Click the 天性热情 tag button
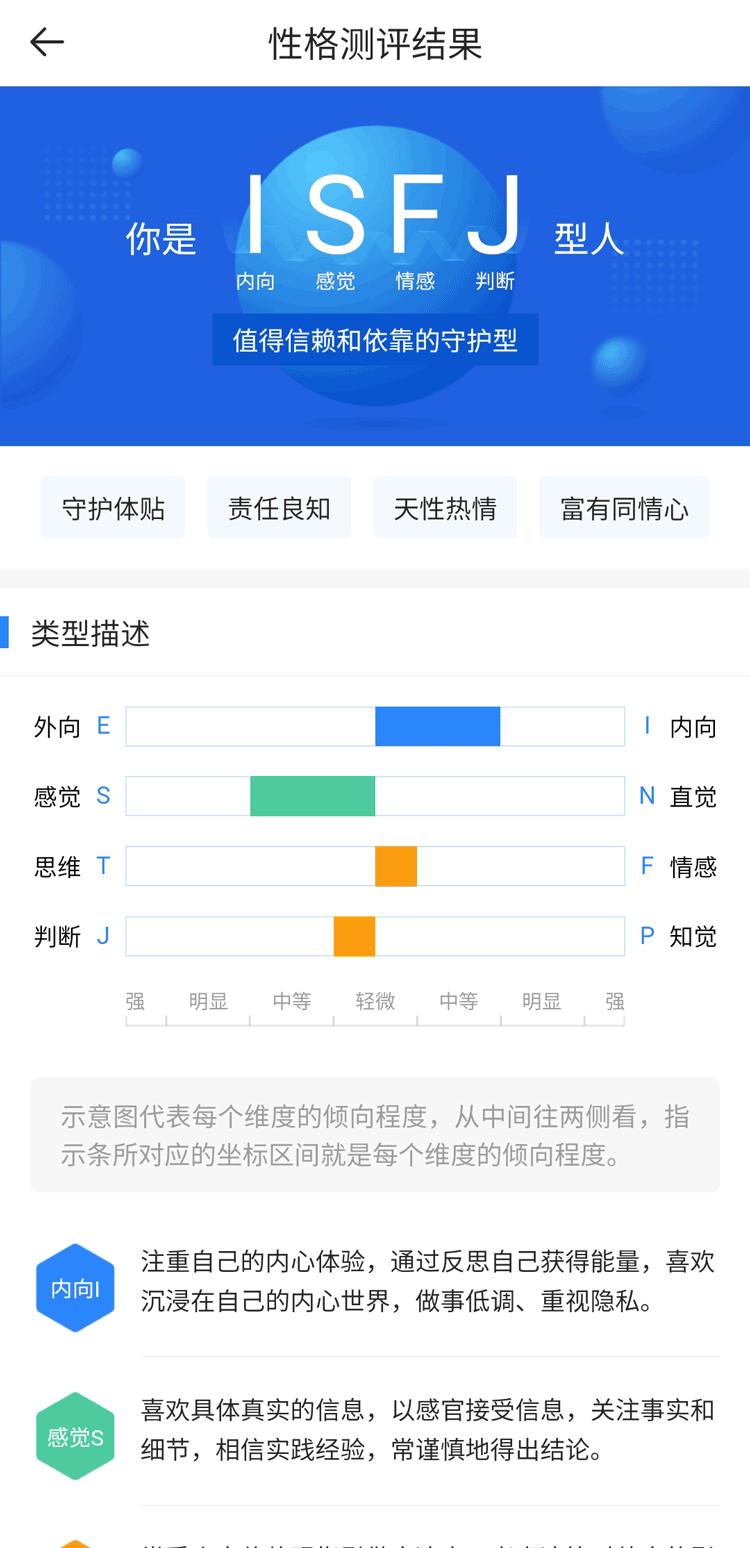This screenshot has width=750, height=1548. point(444,507)
